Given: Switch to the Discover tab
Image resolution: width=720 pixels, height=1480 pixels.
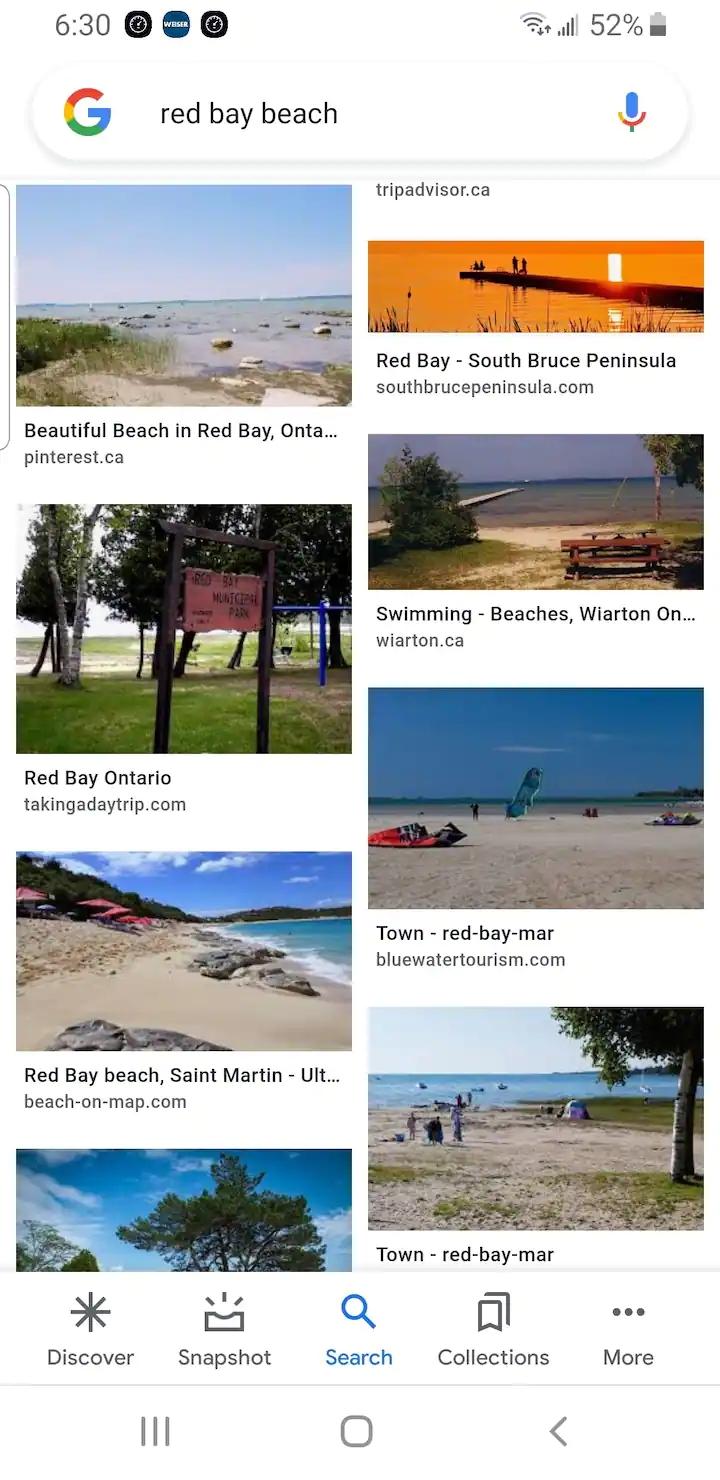Looking at the screenshot, I should tap(90, 1330).
